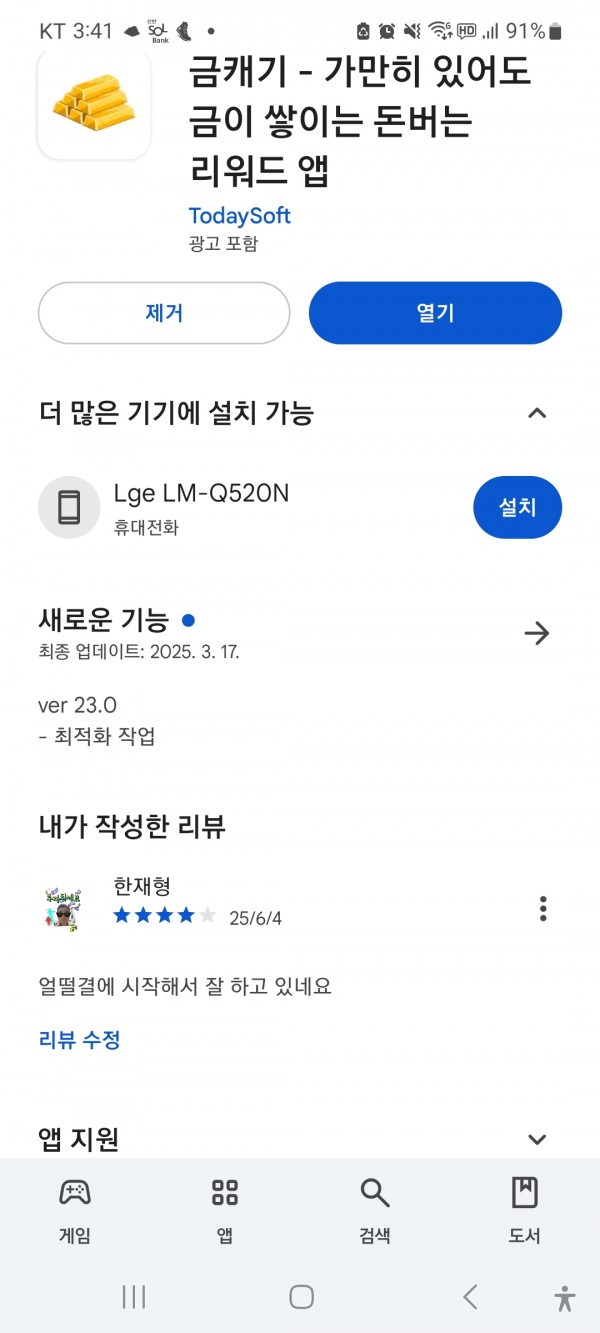This screenshot has width=600, height=1333.
Task: Switch to the 게임 tab
Action: coord(75,1210)
